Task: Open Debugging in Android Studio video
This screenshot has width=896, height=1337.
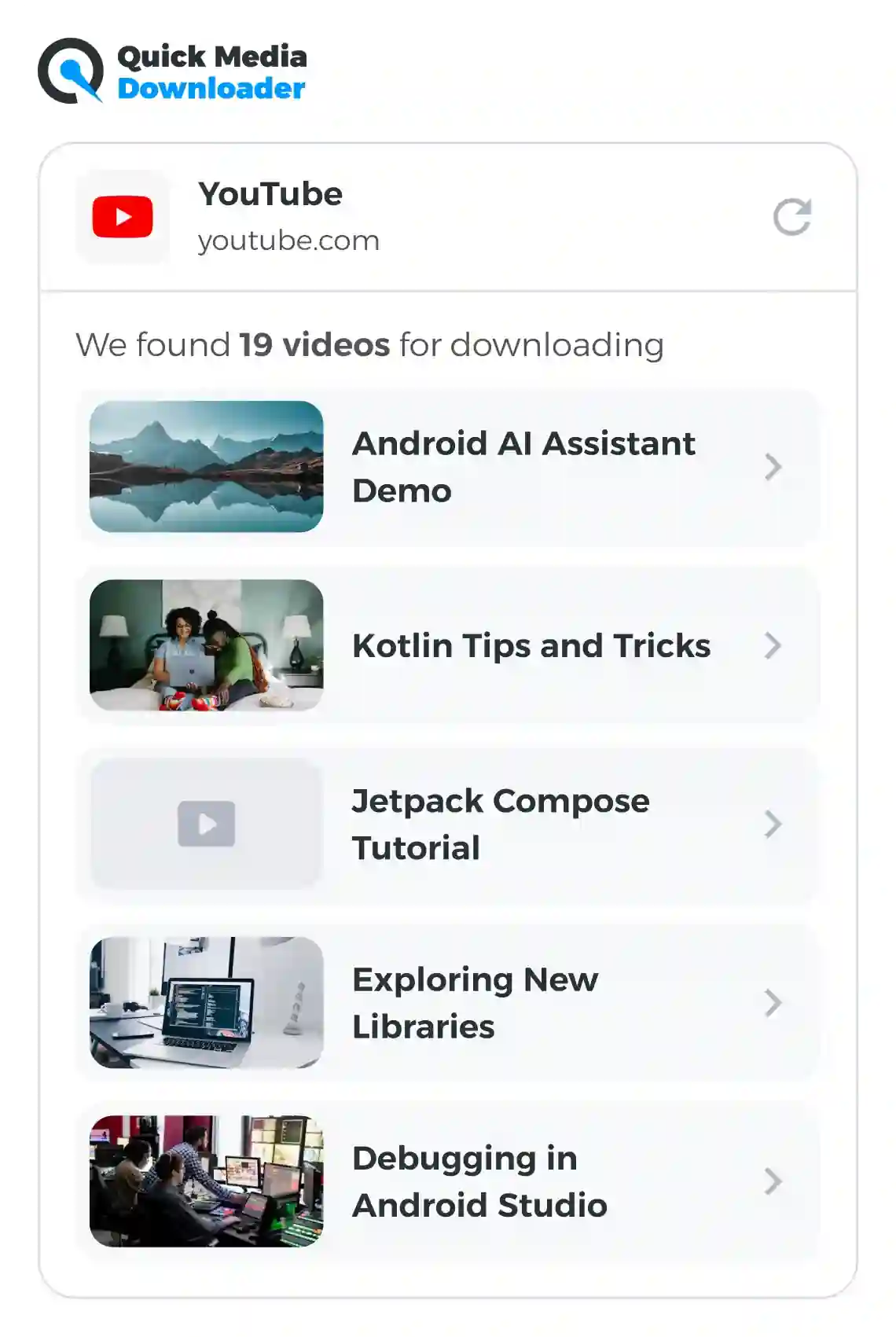Action: [x=448, y=1181]
